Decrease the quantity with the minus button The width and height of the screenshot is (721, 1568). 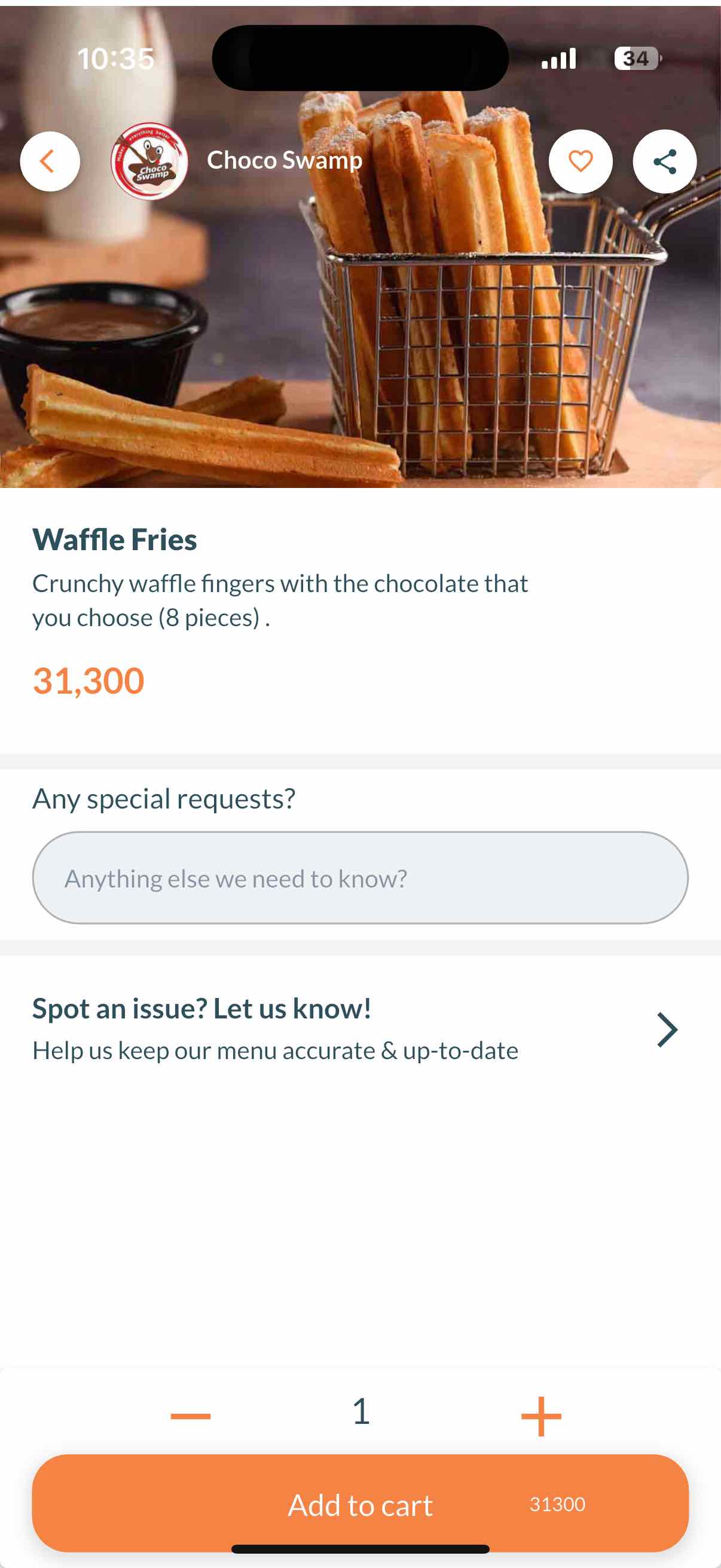(x=191, y=1416)
